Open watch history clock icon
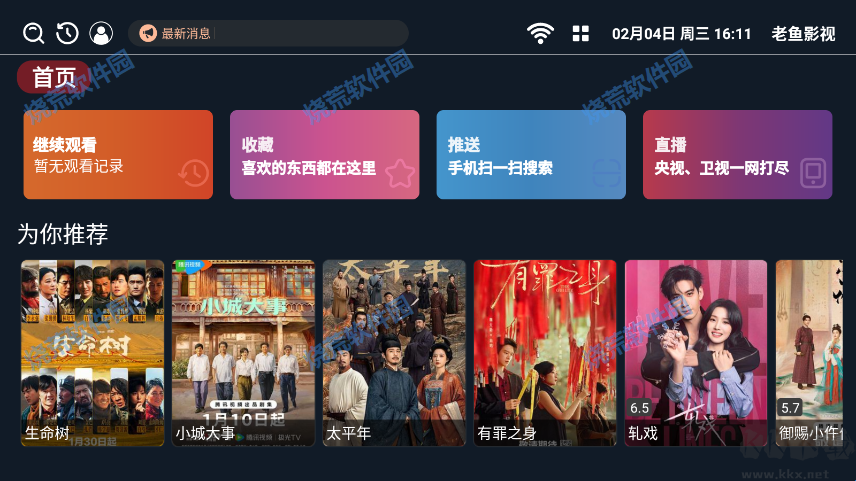Image resolution: width=856 pixels, height=481 pixels. coord(67,34)
